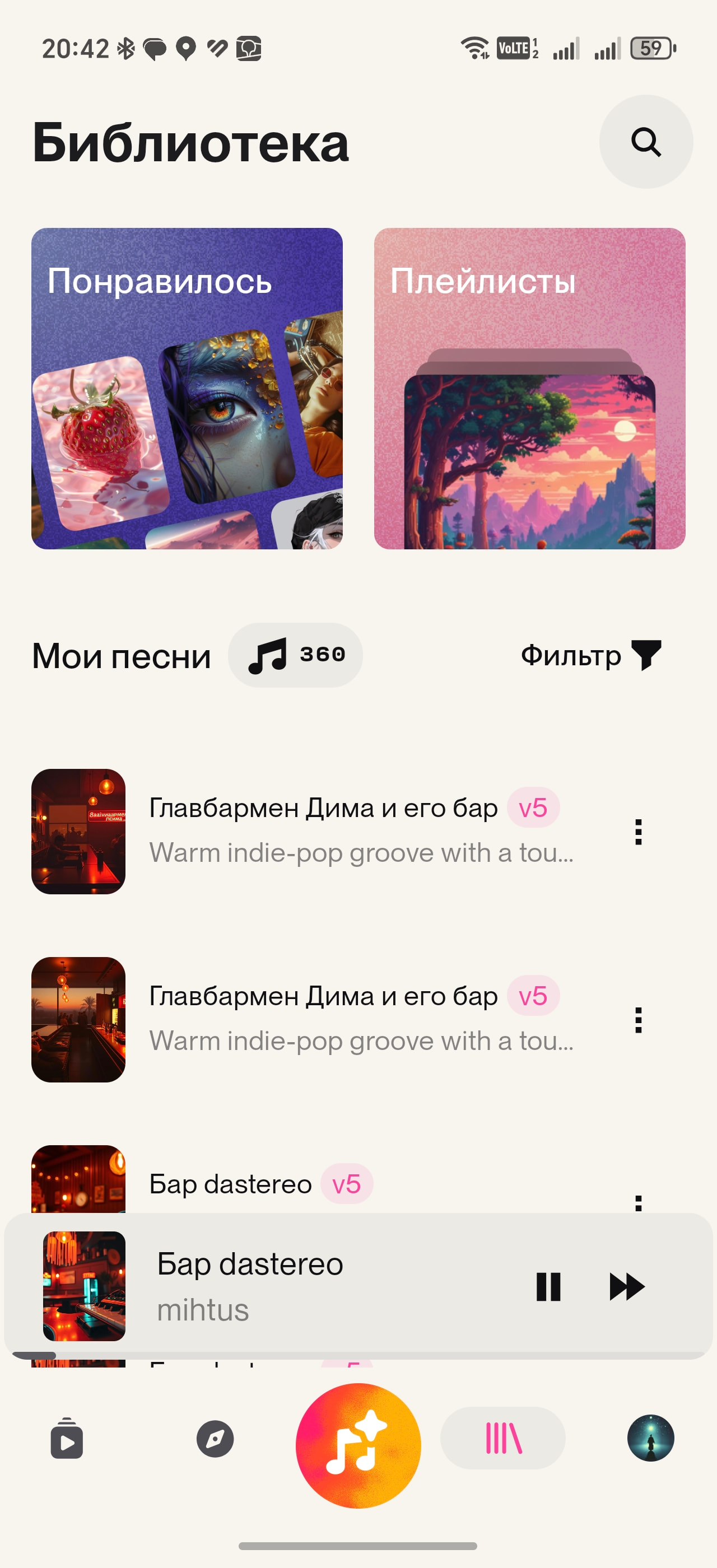Image resolution: width=717 pixels, height=1568 pixels.
Task: Switch to the video feed tab
Action: 66,1438
